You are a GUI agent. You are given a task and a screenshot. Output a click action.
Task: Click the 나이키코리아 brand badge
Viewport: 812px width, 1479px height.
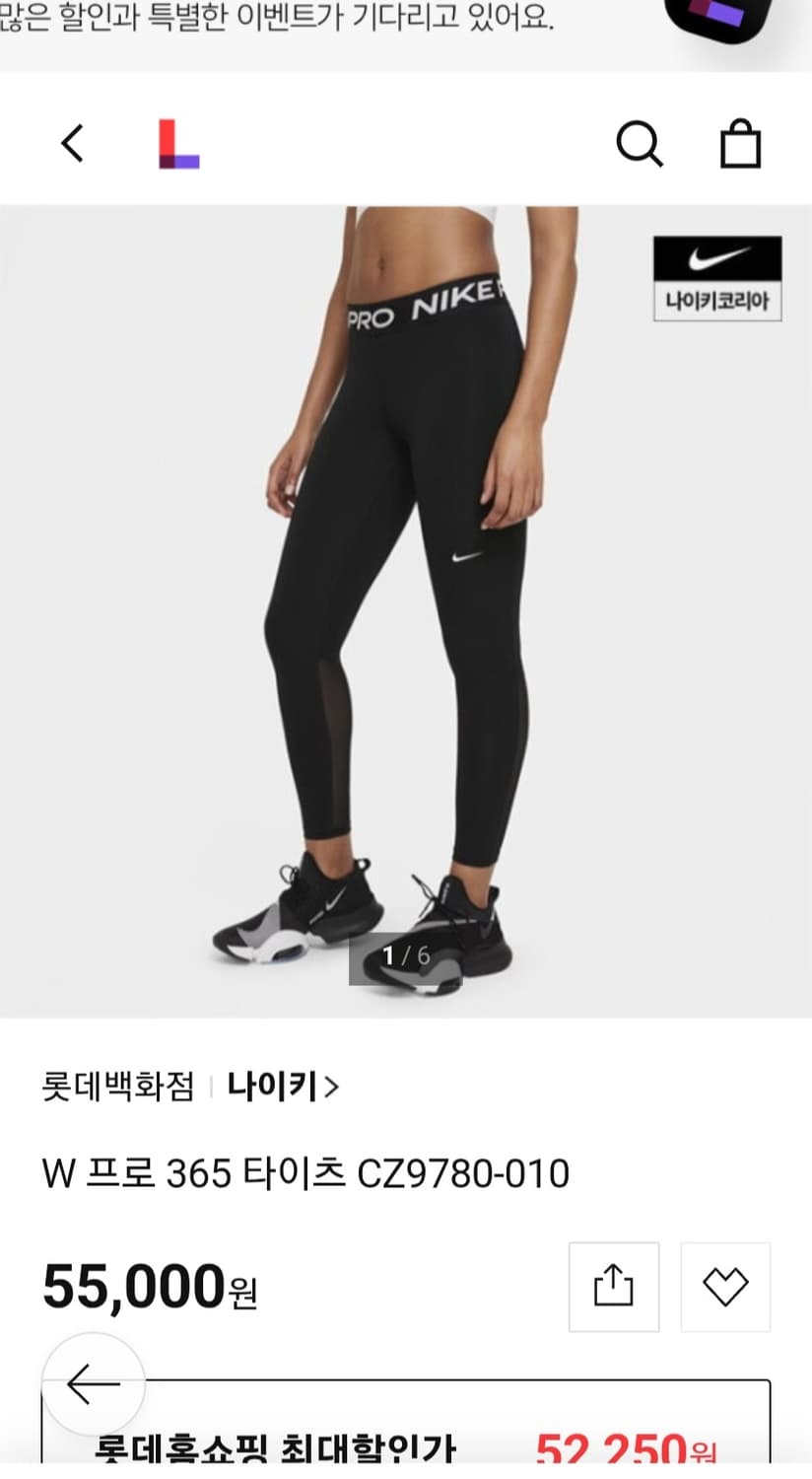click(717, 300)
